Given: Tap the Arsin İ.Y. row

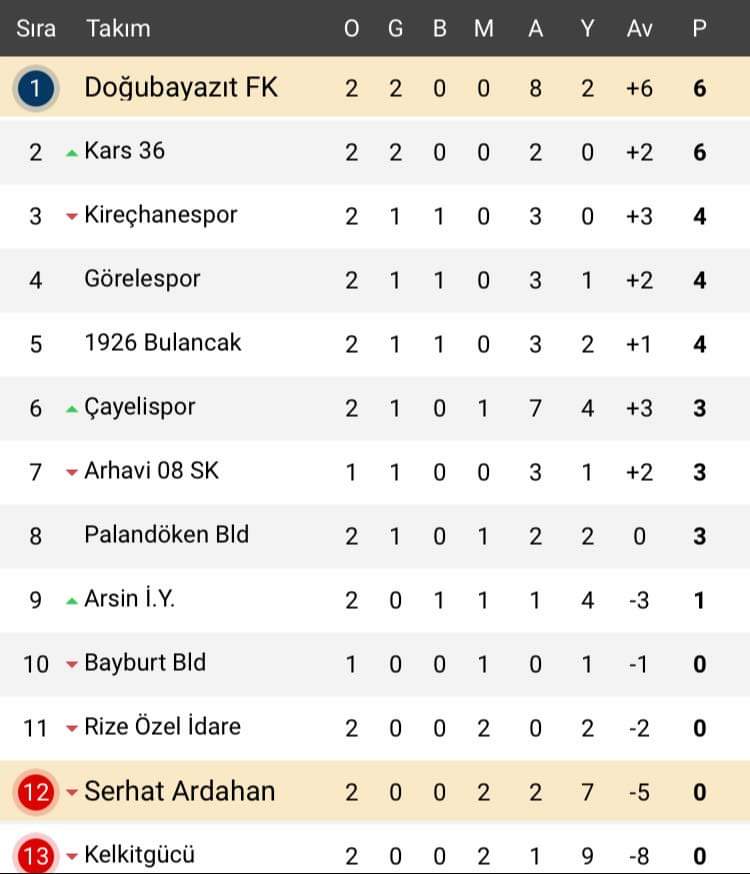Looking at the screenshot, I should coord(129,599).
